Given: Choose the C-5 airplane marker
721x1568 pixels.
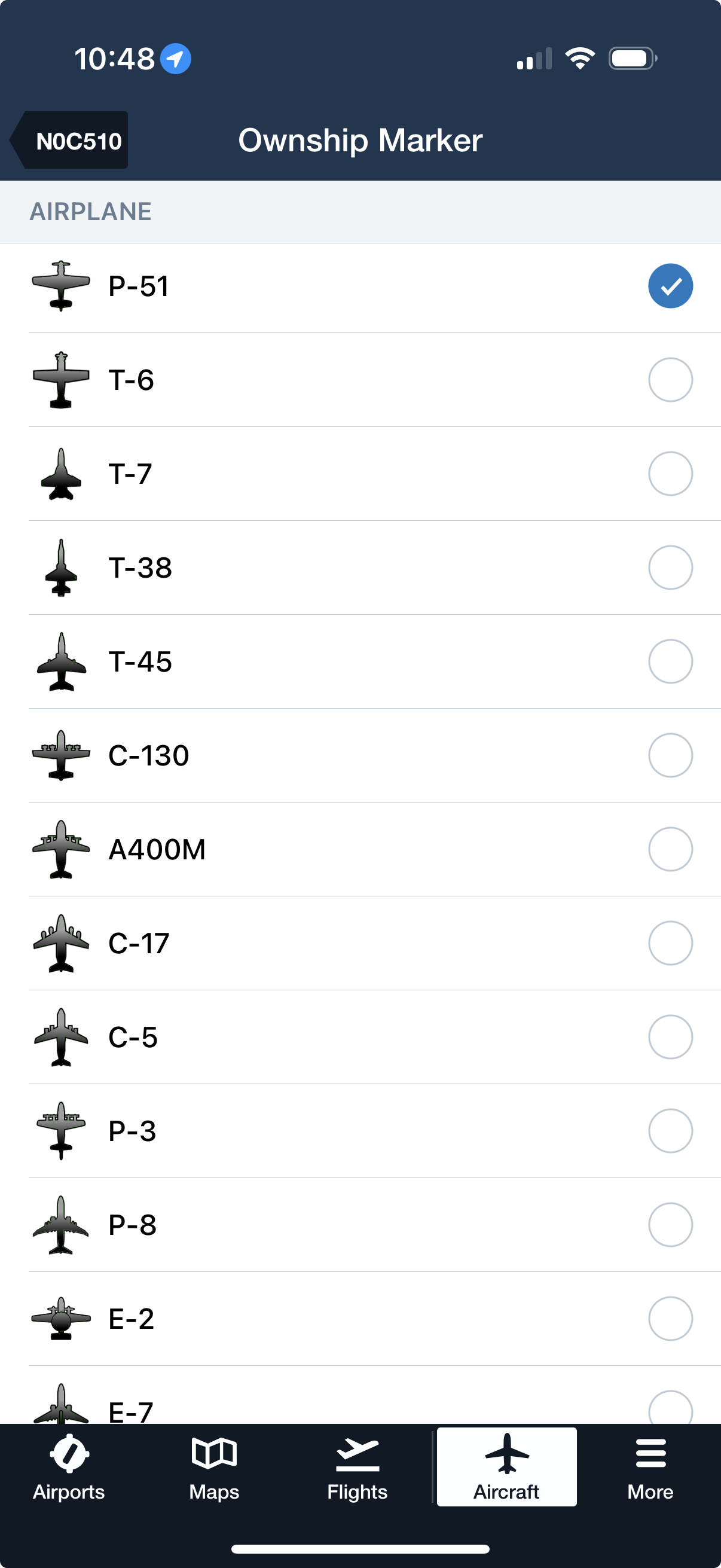Looking at the screenshot, I should (360, 1036).
